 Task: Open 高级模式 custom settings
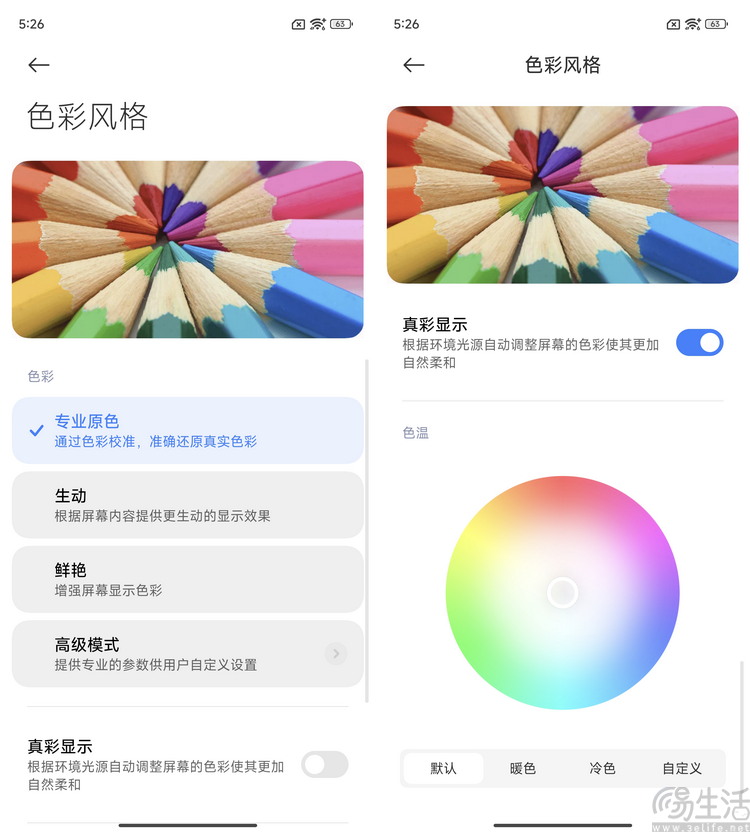[x=187, y=654]
